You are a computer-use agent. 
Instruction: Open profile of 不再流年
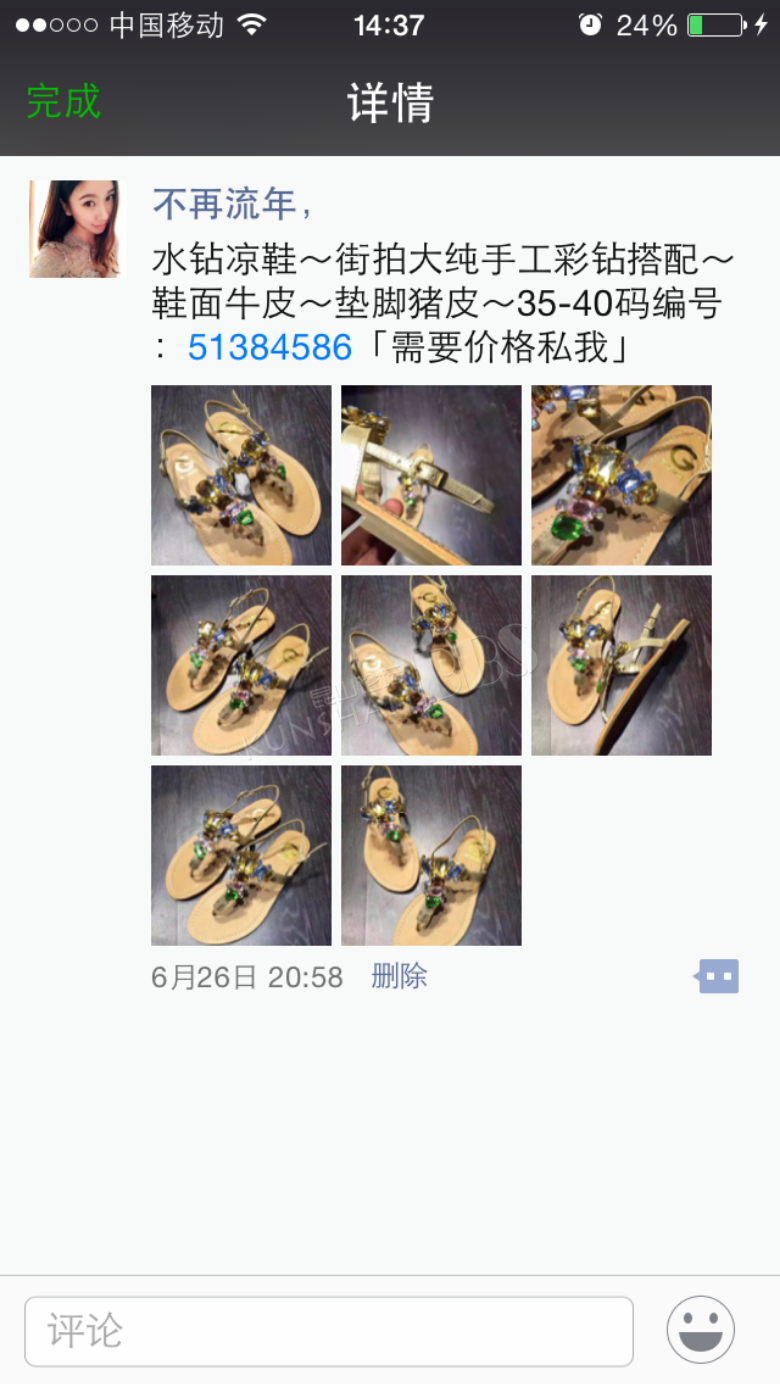coord(233,204)
